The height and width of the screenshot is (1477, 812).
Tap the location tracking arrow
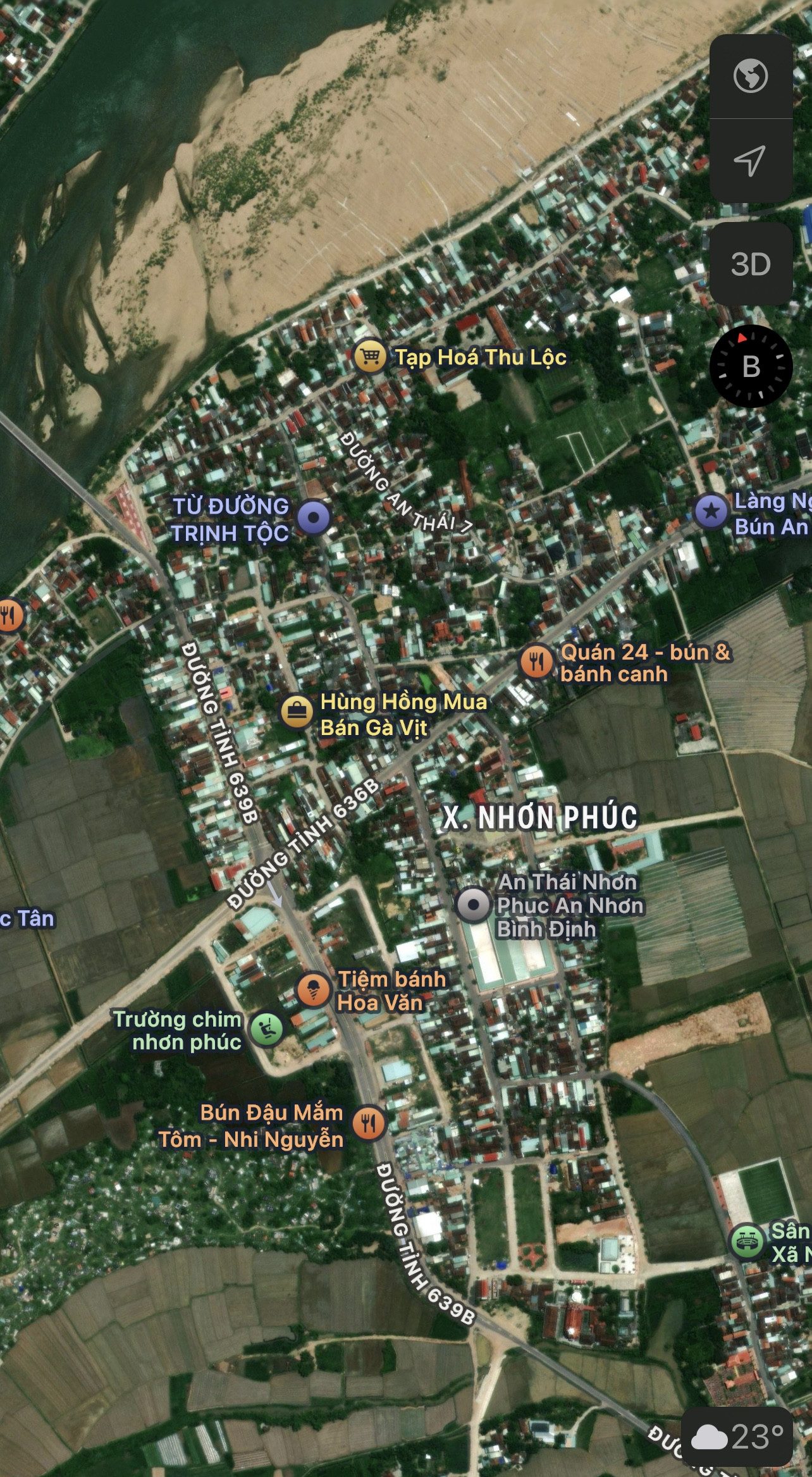click(x=751, y=161)
